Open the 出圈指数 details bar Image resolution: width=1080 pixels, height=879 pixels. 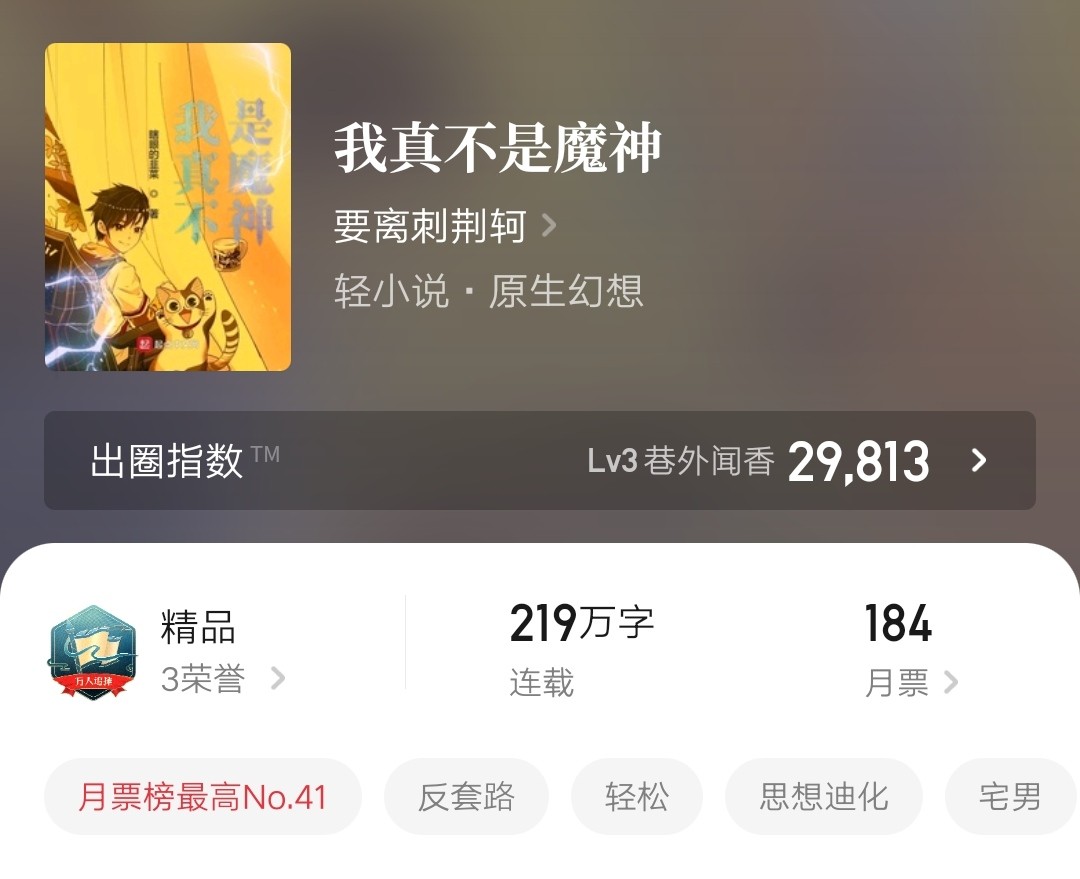(539, 461)
